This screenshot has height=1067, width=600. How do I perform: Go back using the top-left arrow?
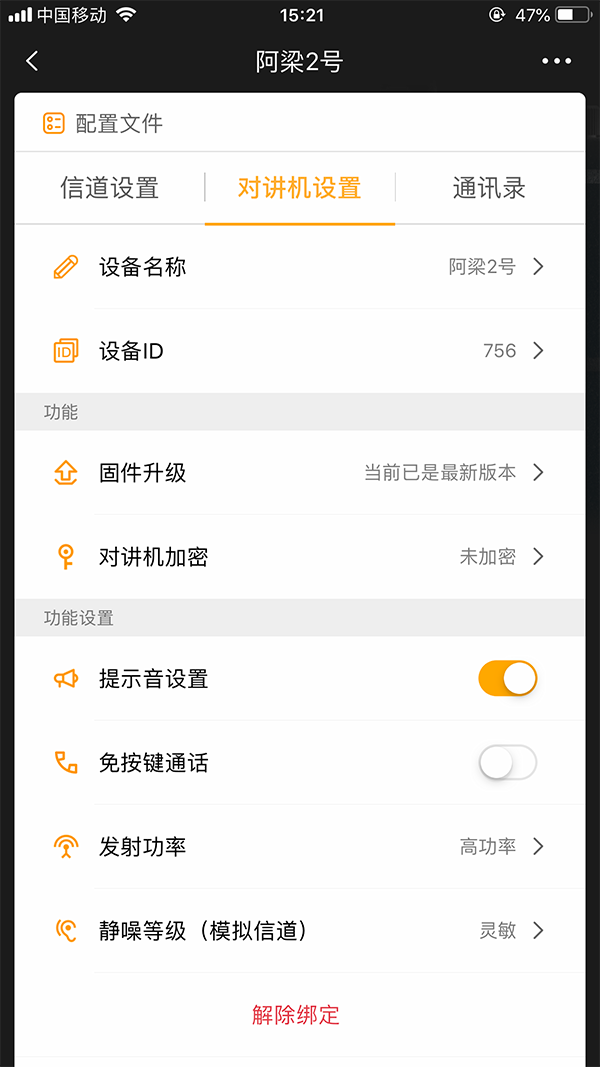tap(32, 61)
